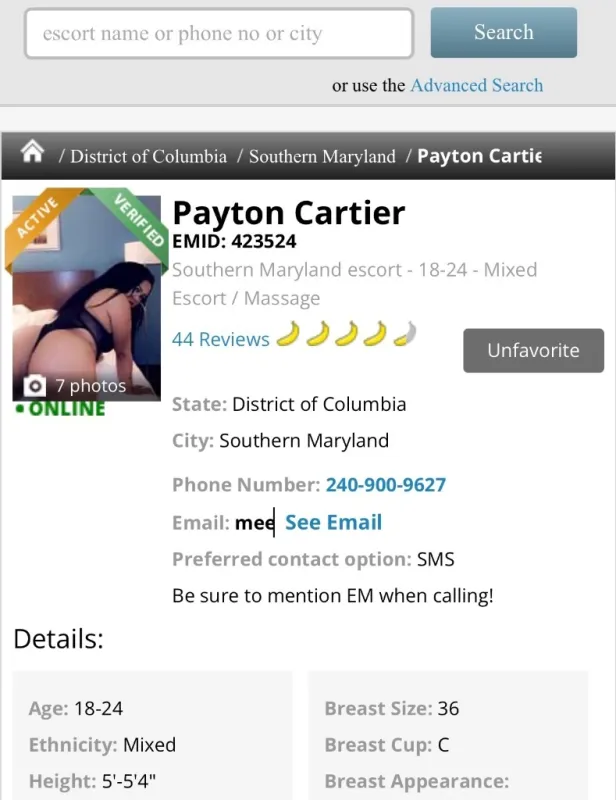The height and width of the screenshot is (800, 616).
Task: Open District of Columbia breadcrumb link
Action: click(x=148, y=157)
